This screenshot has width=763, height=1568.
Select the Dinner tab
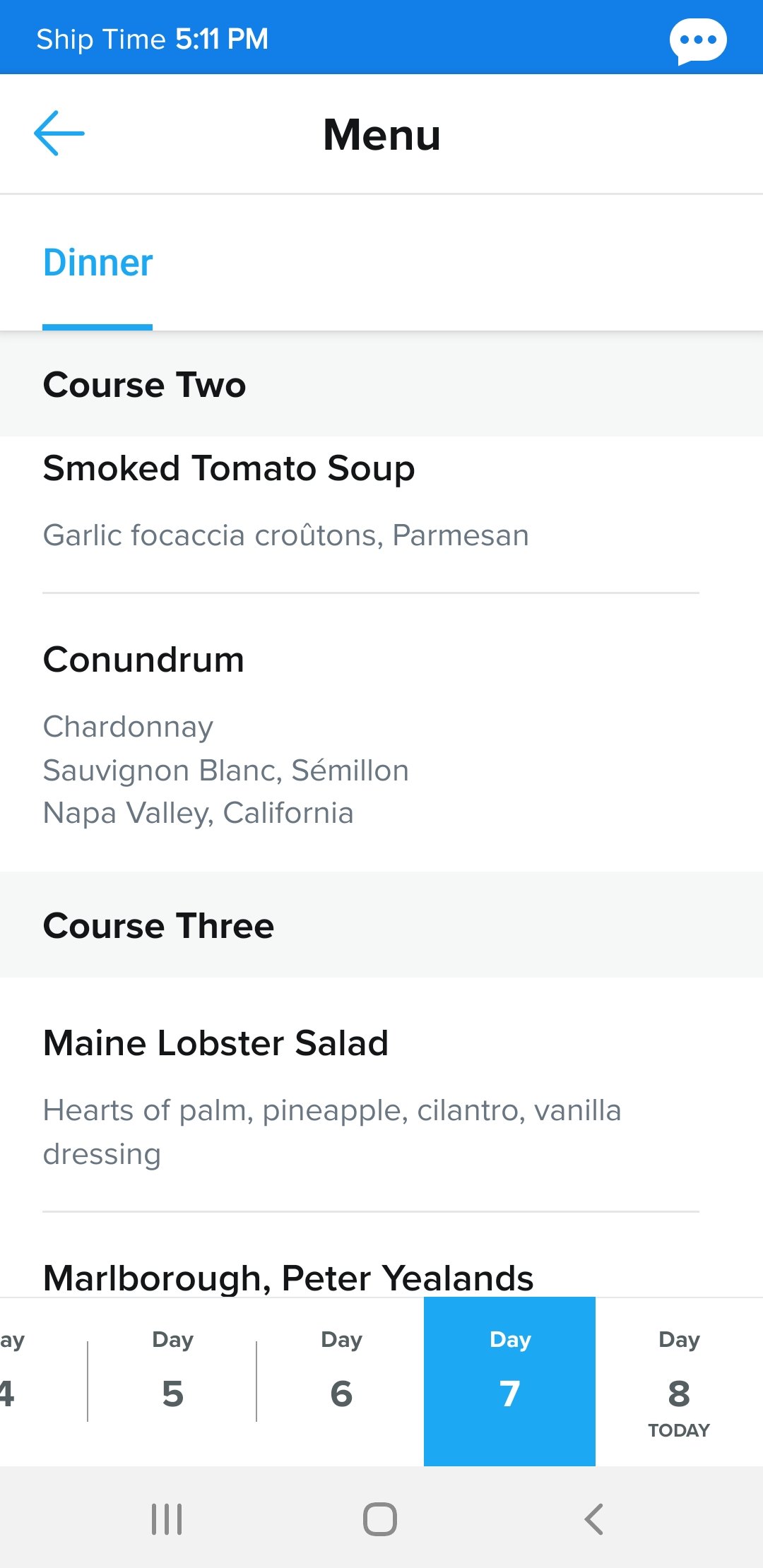click(x=97, y=263)
